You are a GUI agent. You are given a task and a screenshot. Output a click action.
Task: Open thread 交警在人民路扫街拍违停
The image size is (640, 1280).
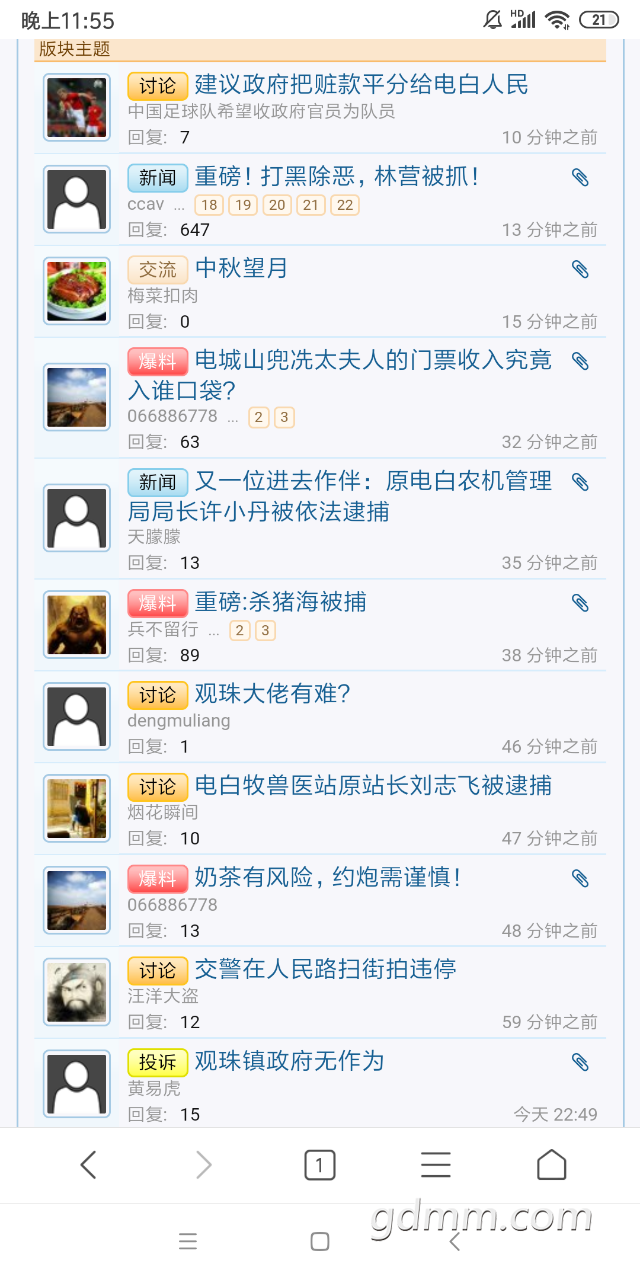[x=325, y=969]
